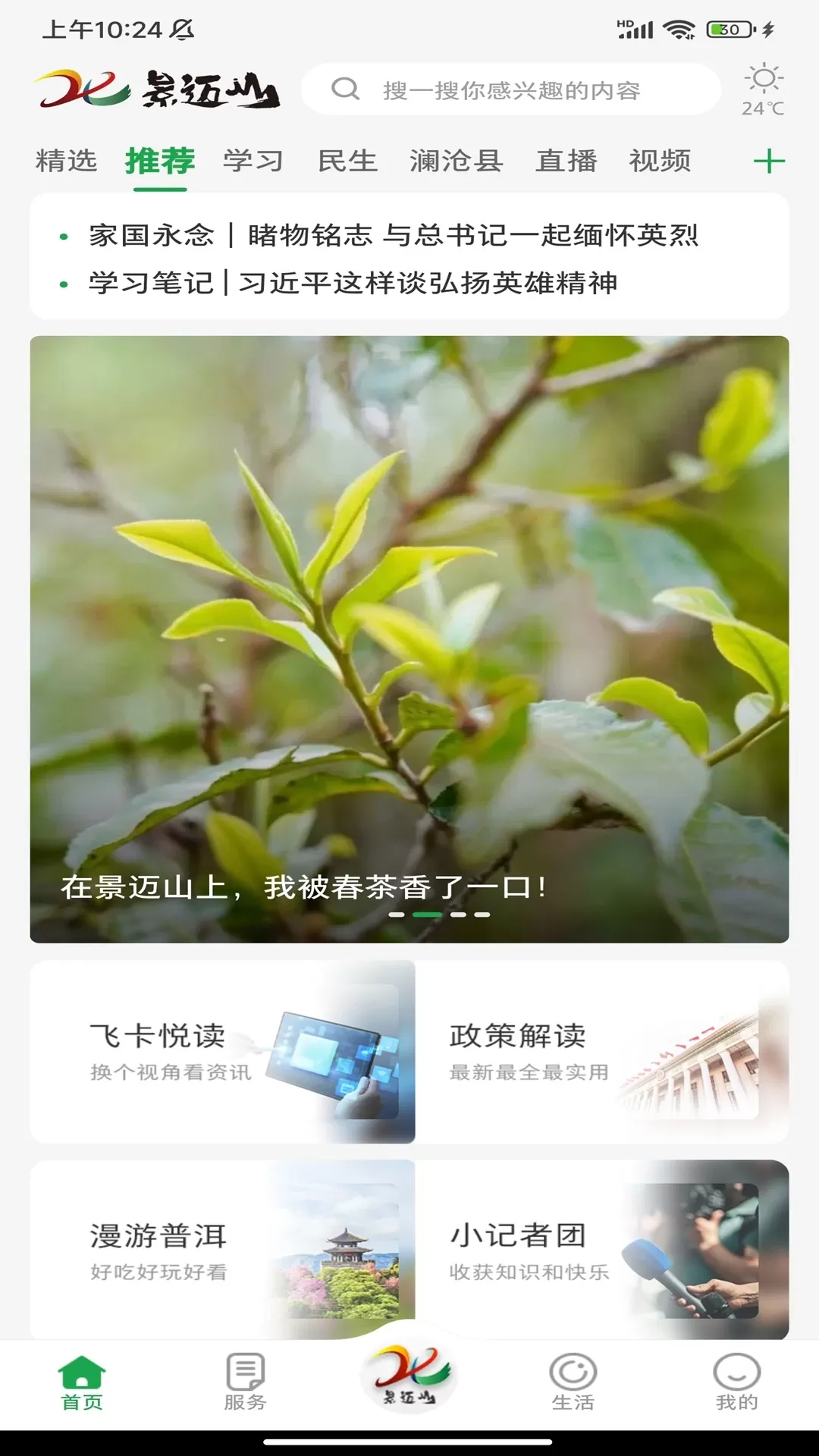Open headline 学习笔记 about 英雄精神

pos(353,283)
